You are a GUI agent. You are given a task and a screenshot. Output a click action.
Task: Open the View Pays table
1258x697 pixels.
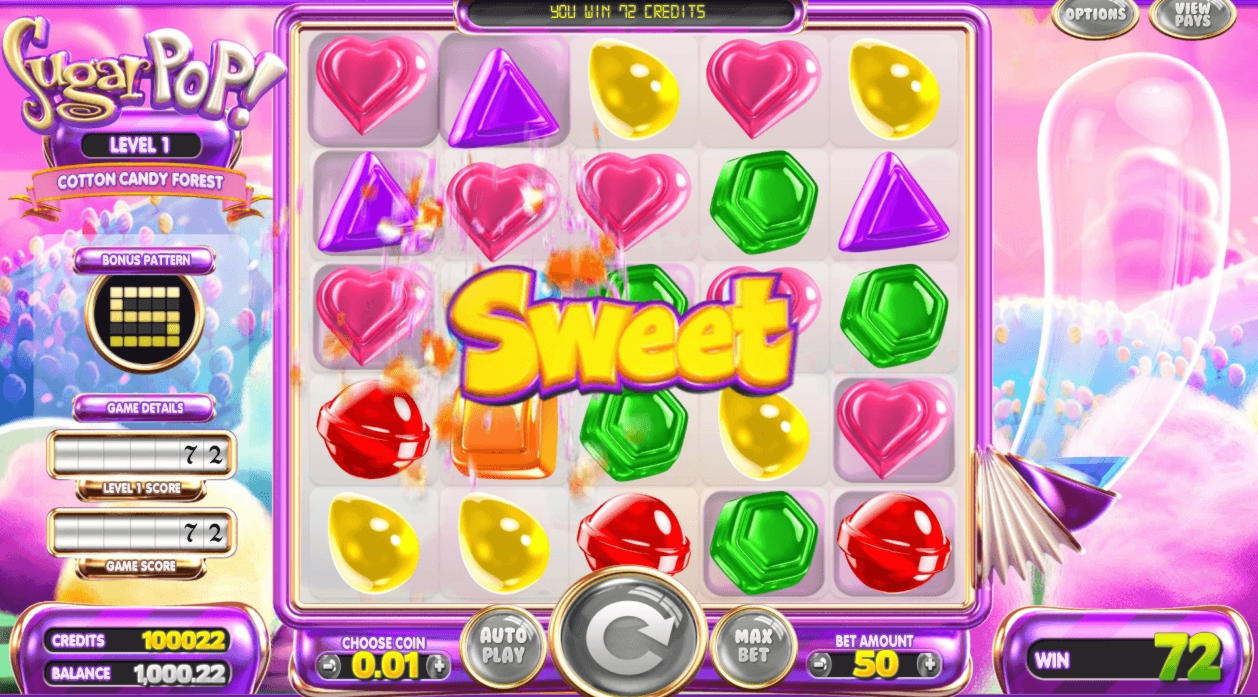coord(1192,15)
